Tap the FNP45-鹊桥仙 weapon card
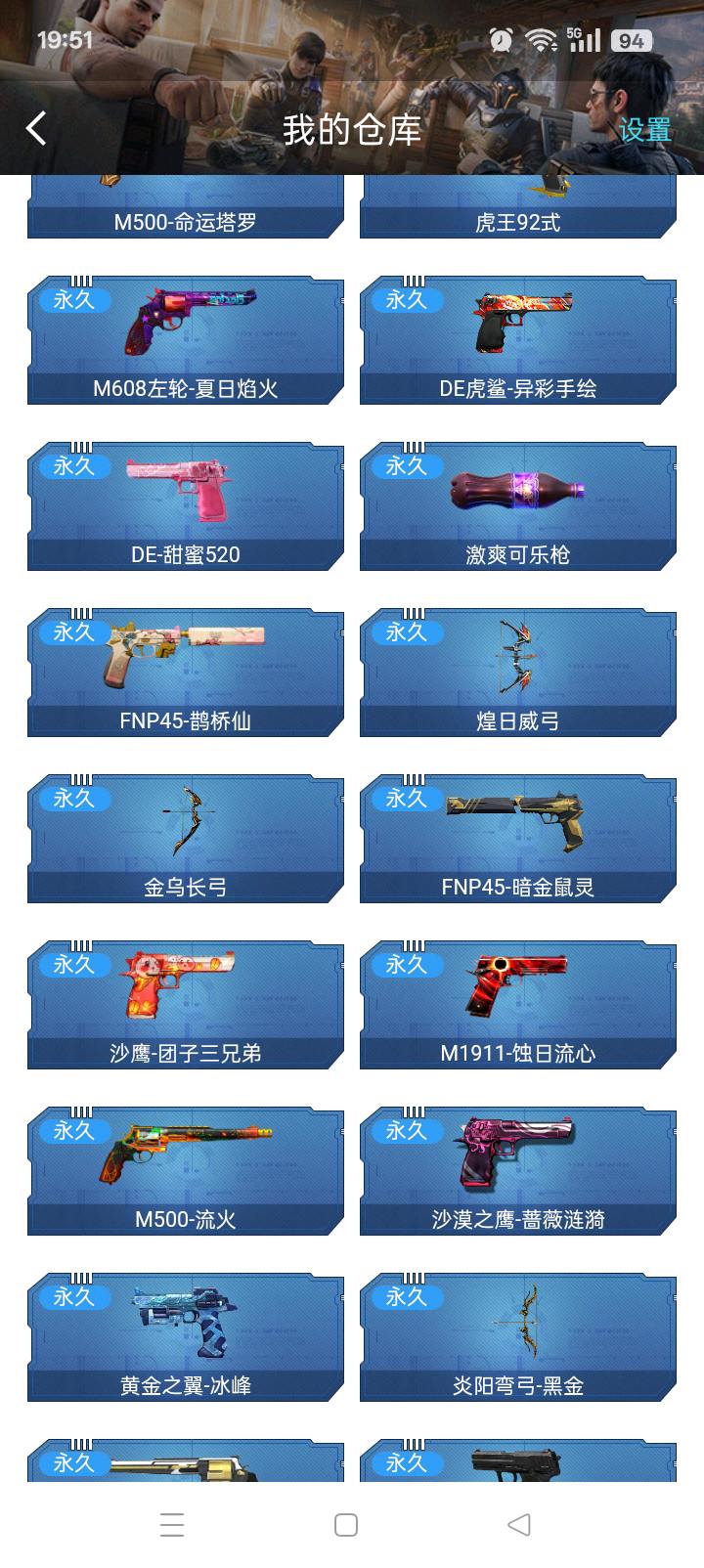Screen dimensions: 704x1568 (x=186, y=672)
